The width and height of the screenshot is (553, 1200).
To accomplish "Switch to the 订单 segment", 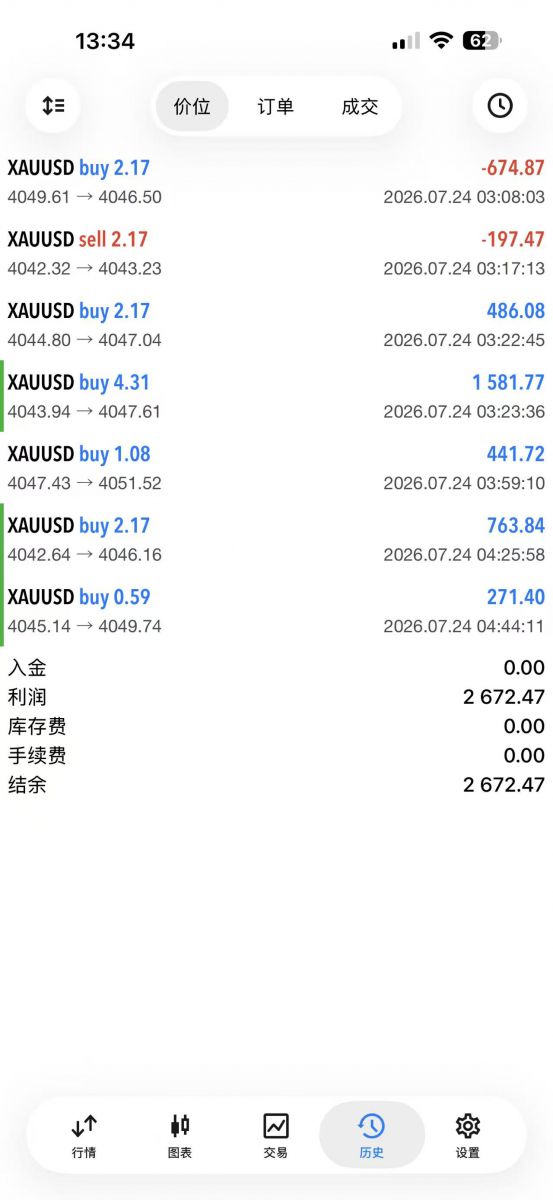I will (x=276, y=106).
